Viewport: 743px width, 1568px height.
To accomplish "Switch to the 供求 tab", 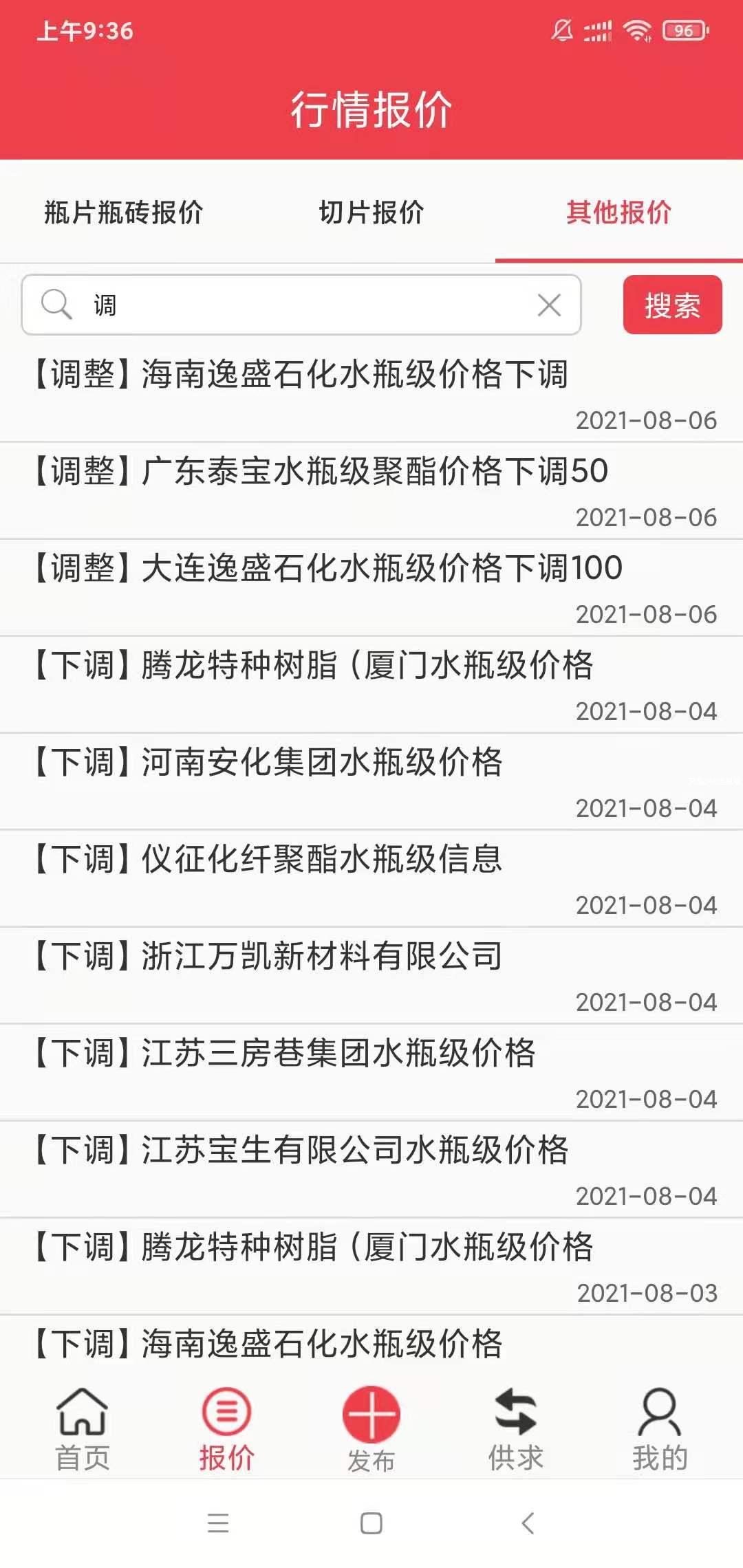I will tap(516, 1429).
